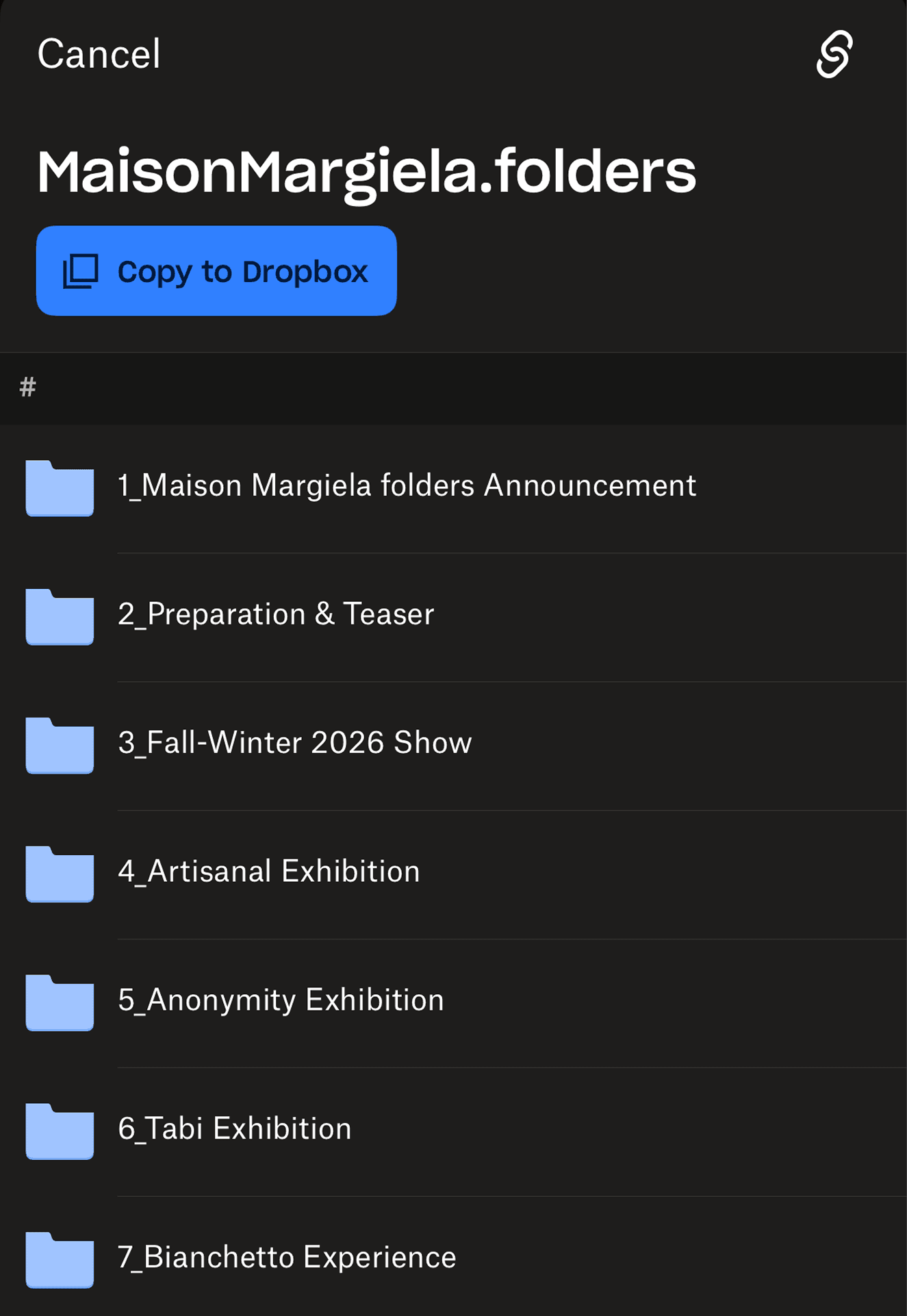Open the 7_Bianchetto Experience folder
Image resolution: width=907 pixels, height=1316 pixels.
286,1258
